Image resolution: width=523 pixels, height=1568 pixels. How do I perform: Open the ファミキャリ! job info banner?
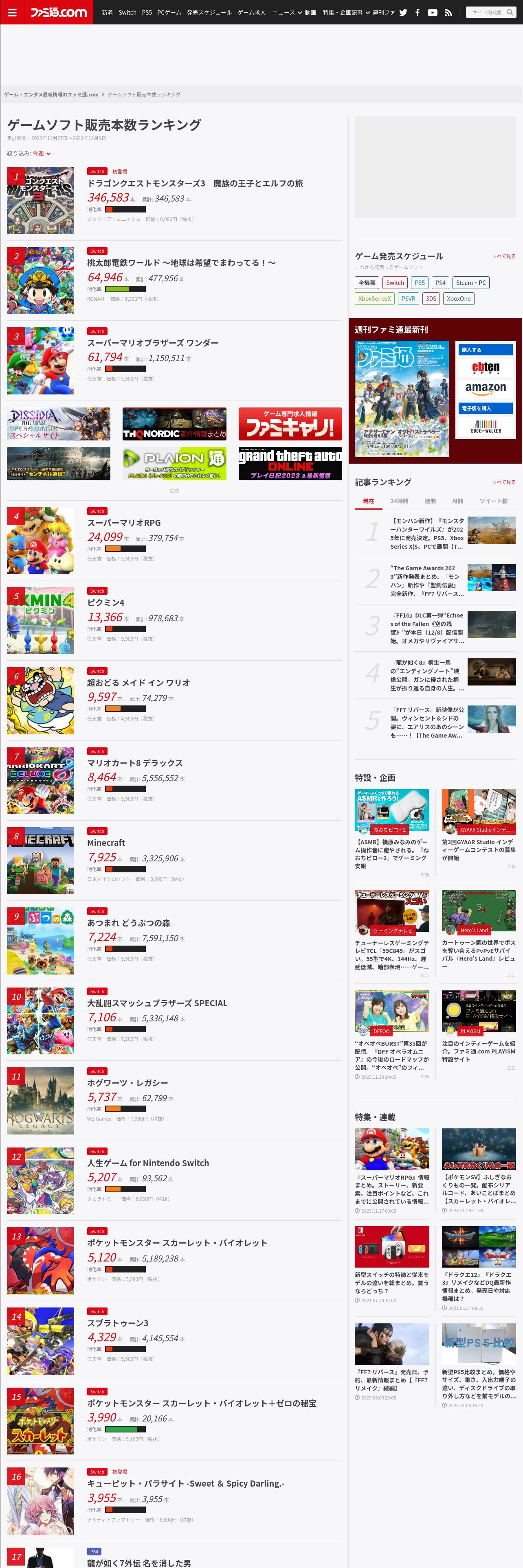[290, 424]
